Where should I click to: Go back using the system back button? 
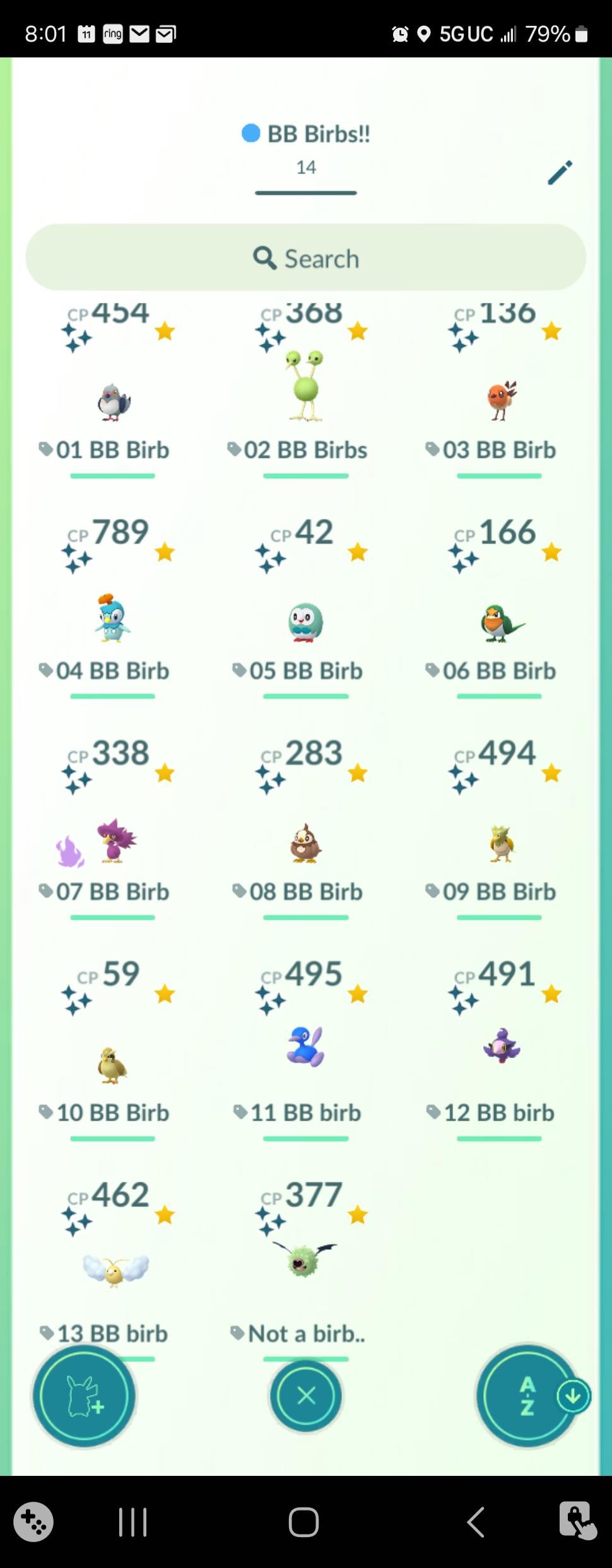476,1522
